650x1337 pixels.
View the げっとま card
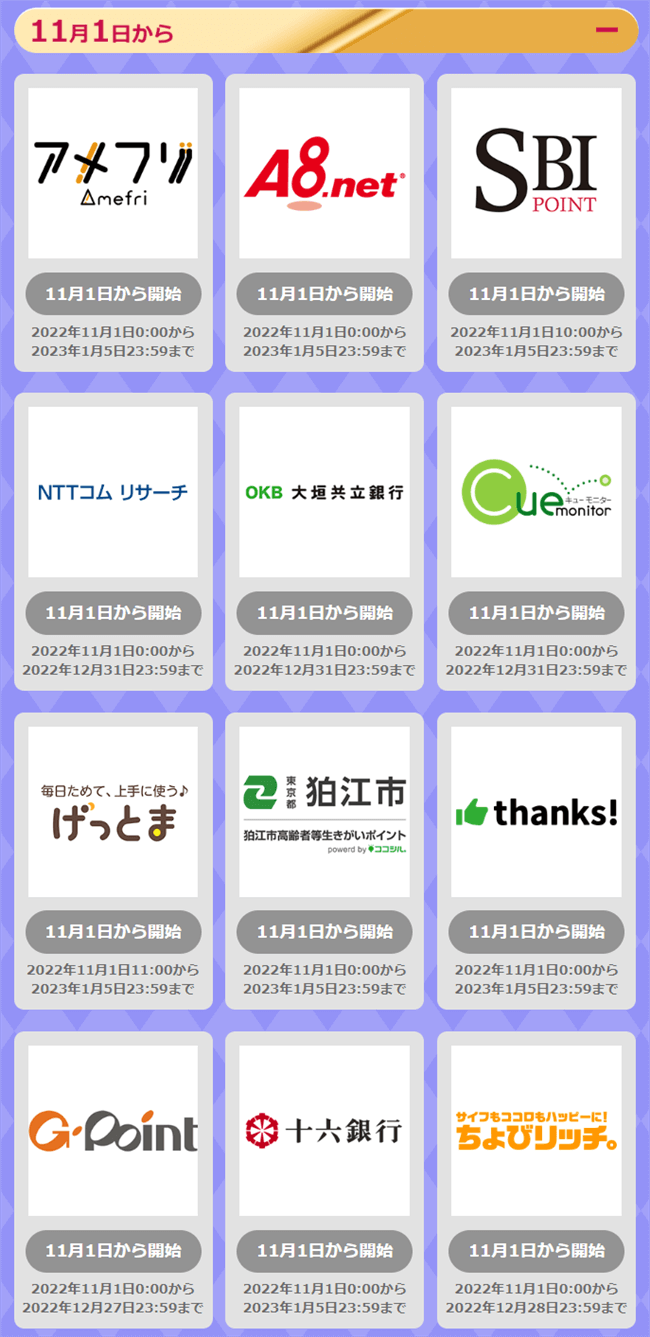113,811
